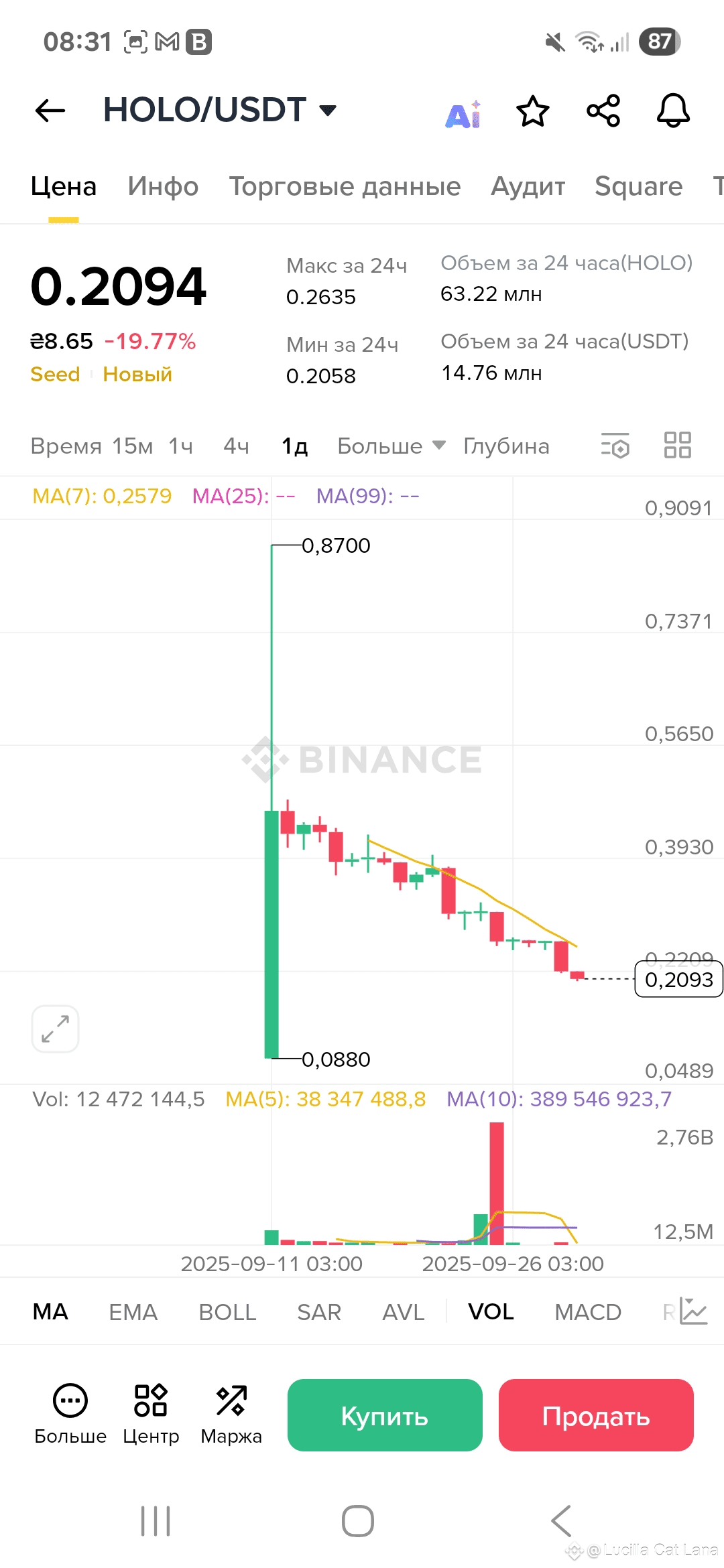Viewport: 724px width, 1568px height.
Task: Share this trading pair
Action: (x=603, y=111)
